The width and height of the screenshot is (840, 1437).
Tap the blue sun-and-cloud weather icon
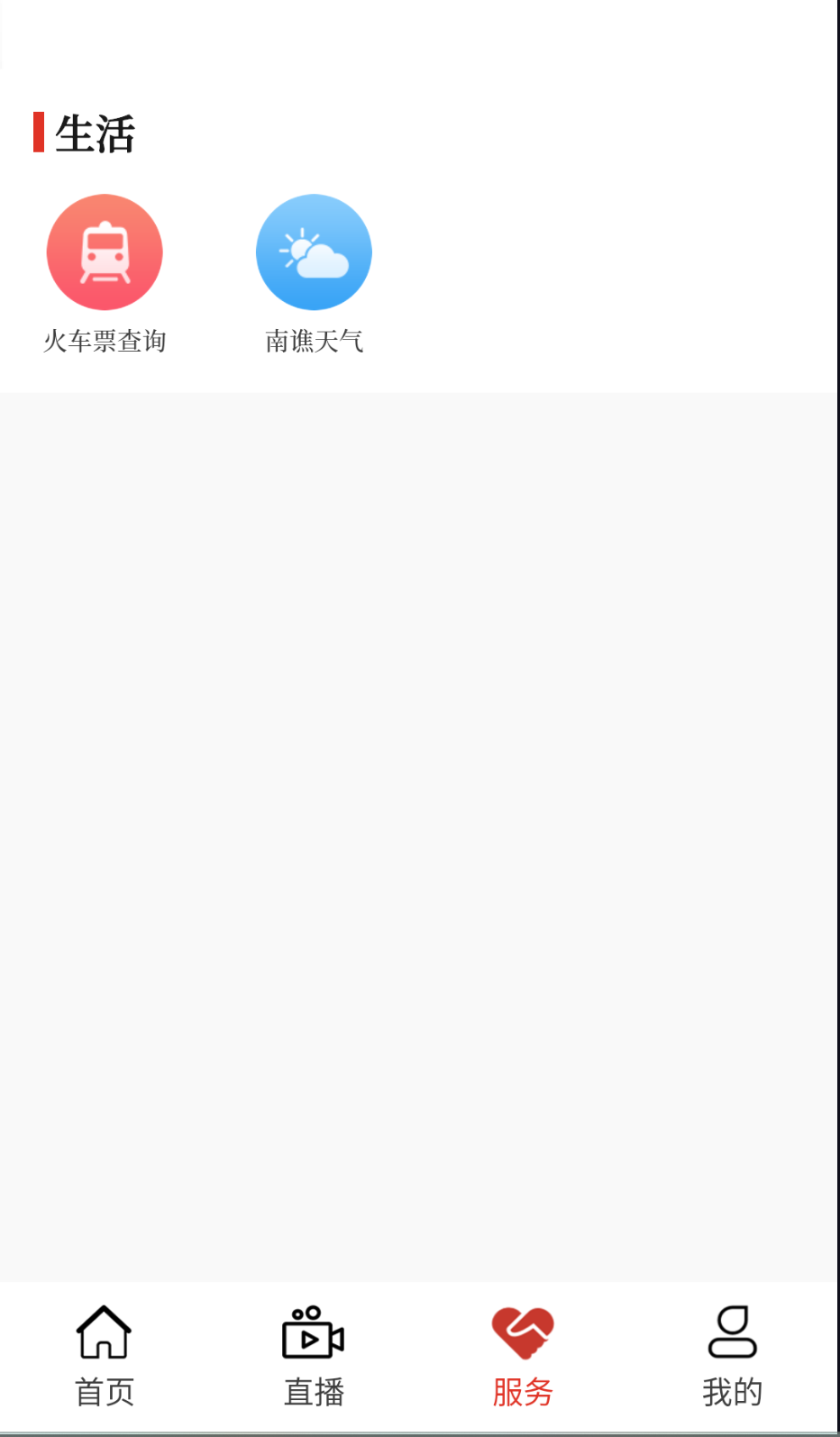point(314,252)
